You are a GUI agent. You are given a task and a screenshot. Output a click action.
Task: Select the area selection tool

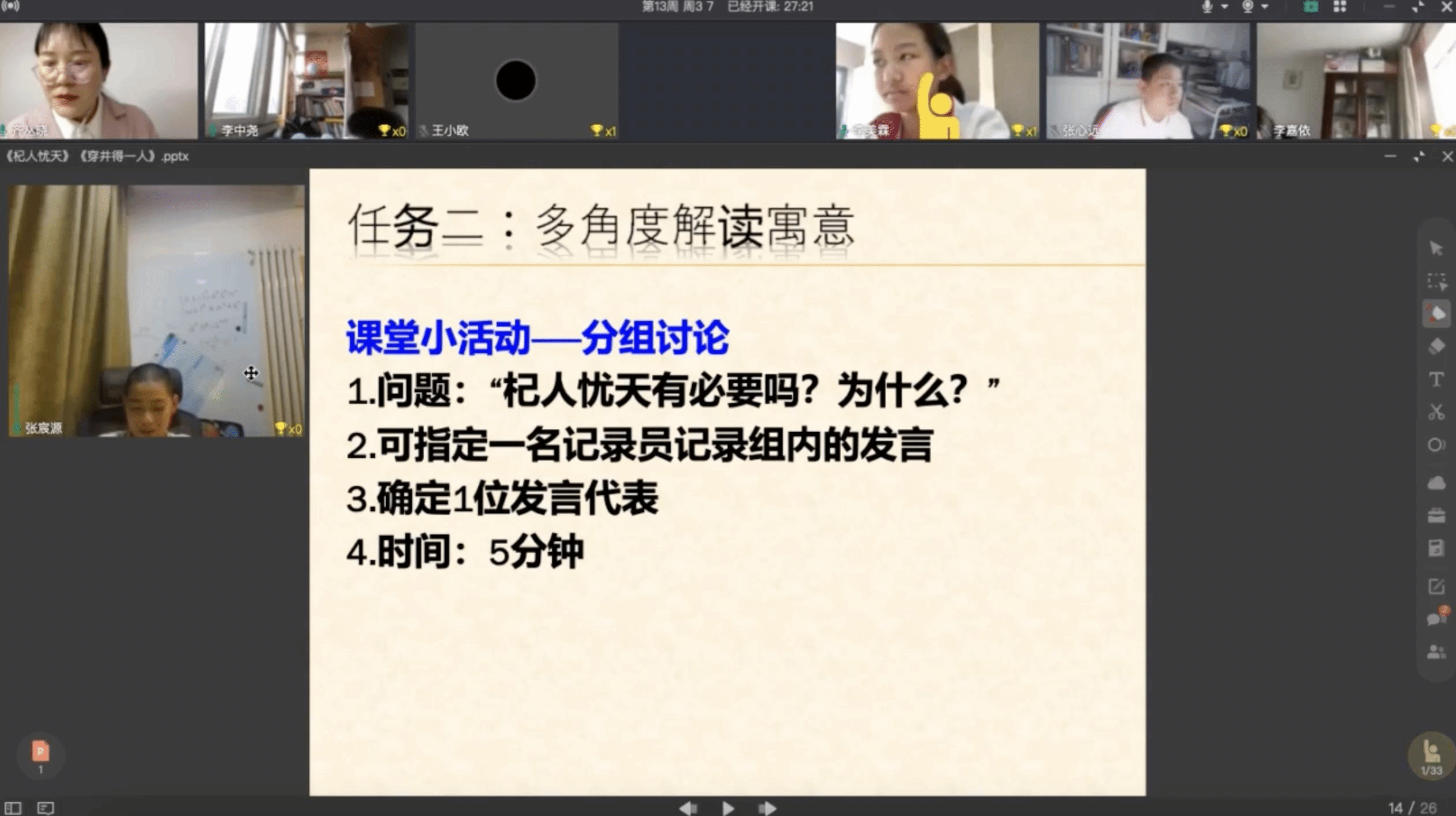point(1436,282)
